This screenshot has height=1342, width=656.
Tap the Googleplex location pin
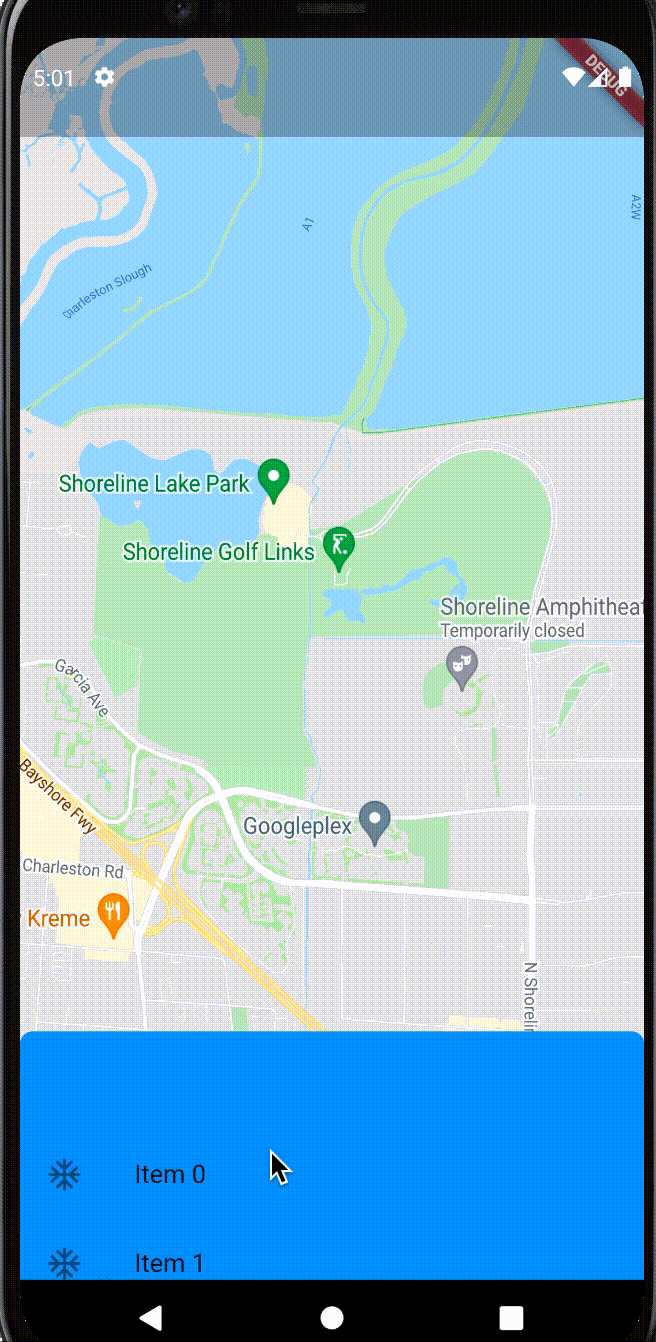[x=375, y=821]
